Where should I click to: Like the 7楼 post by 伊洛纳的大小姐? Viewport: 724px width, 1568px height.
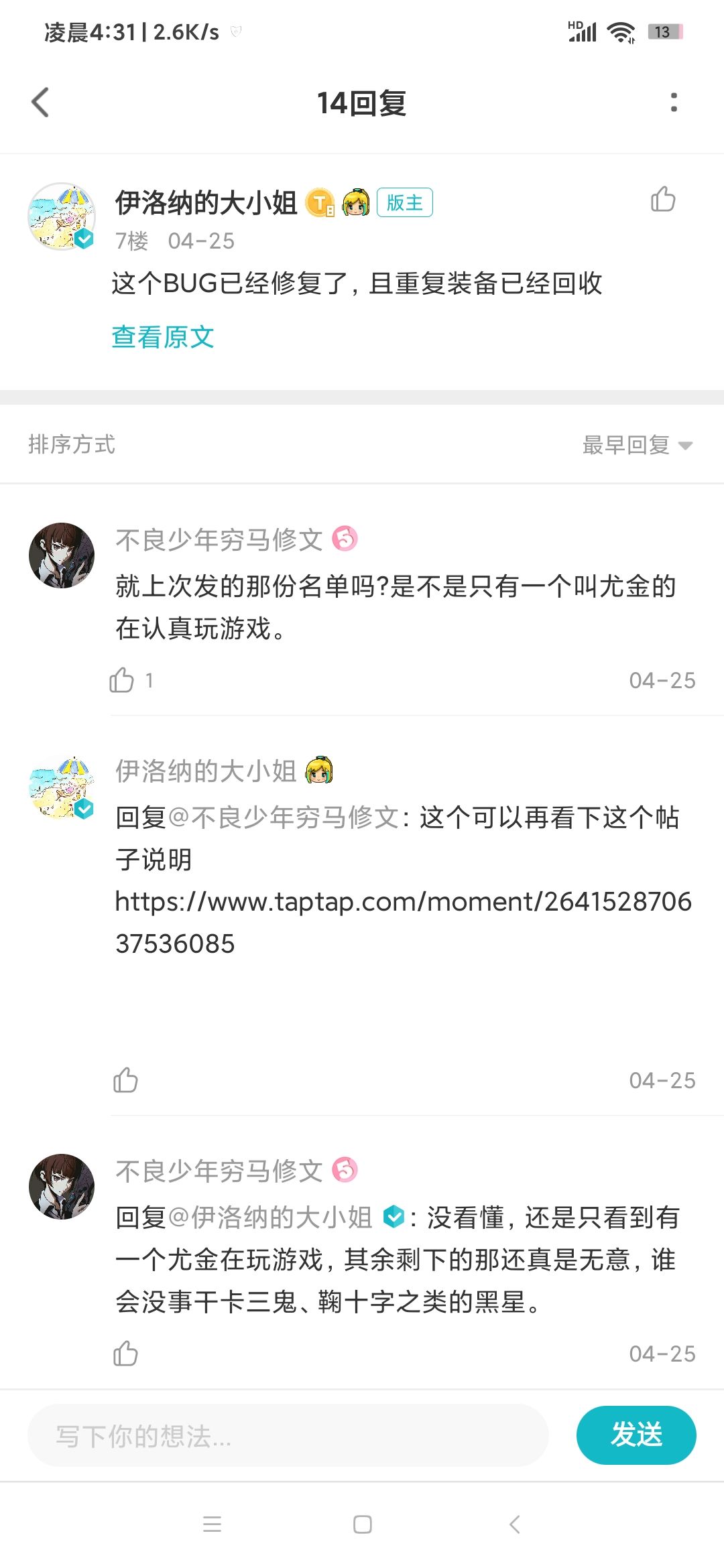663,199
